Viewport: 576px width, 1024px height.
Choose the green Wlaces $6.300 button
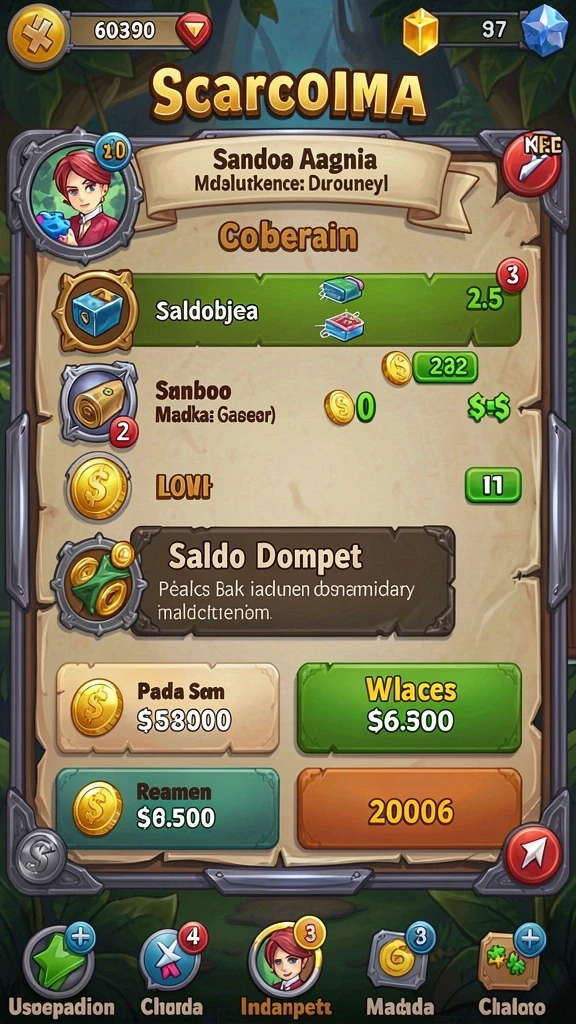click(x=409, y=709)
